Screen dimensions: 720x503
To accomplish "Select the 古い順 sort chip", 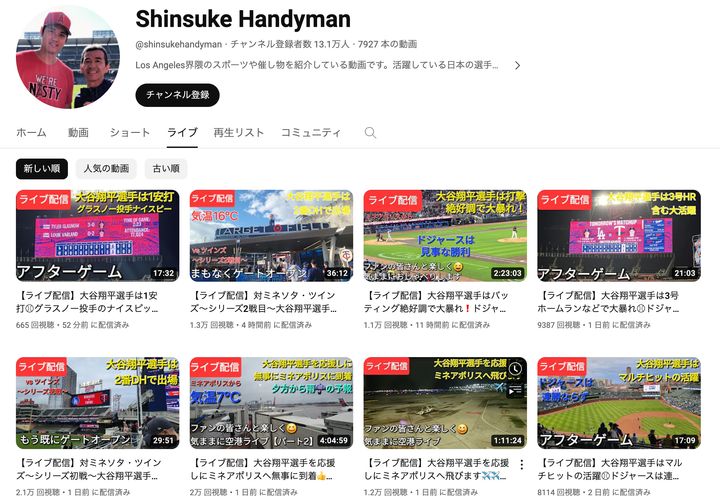I will [x=166, y=169].
